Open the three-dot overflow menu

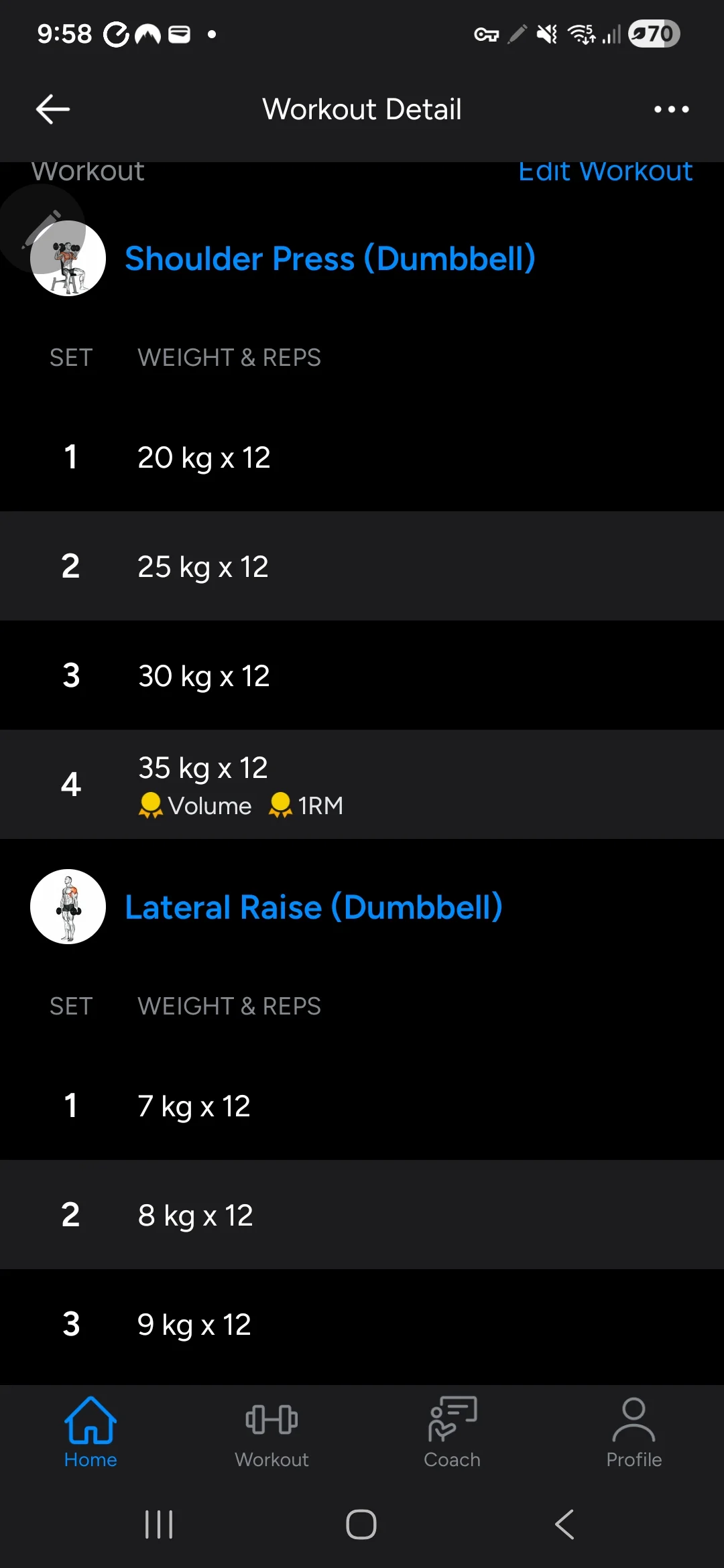coord(671,109)
